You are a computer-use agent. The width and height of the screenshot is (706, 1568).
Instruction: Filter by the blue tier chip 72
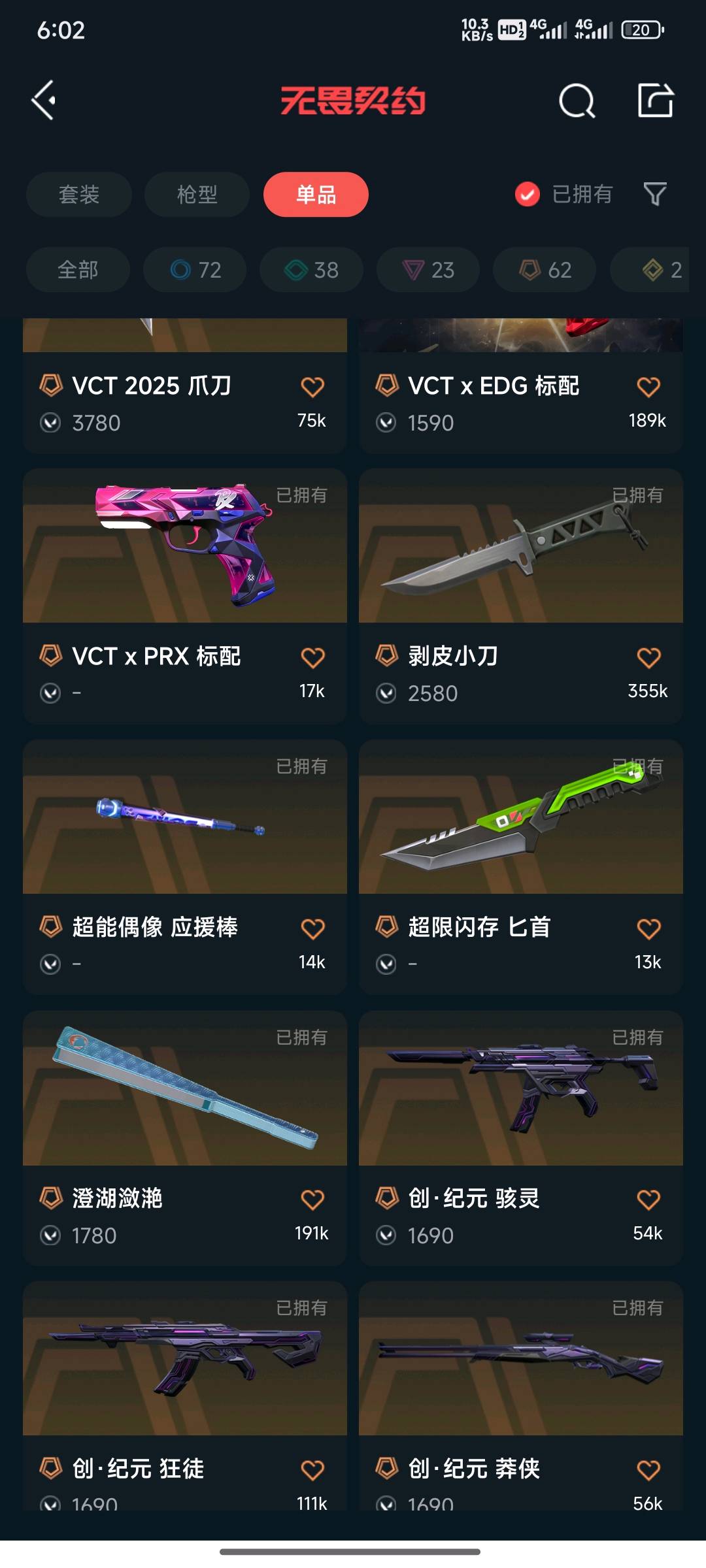point(195,269)
